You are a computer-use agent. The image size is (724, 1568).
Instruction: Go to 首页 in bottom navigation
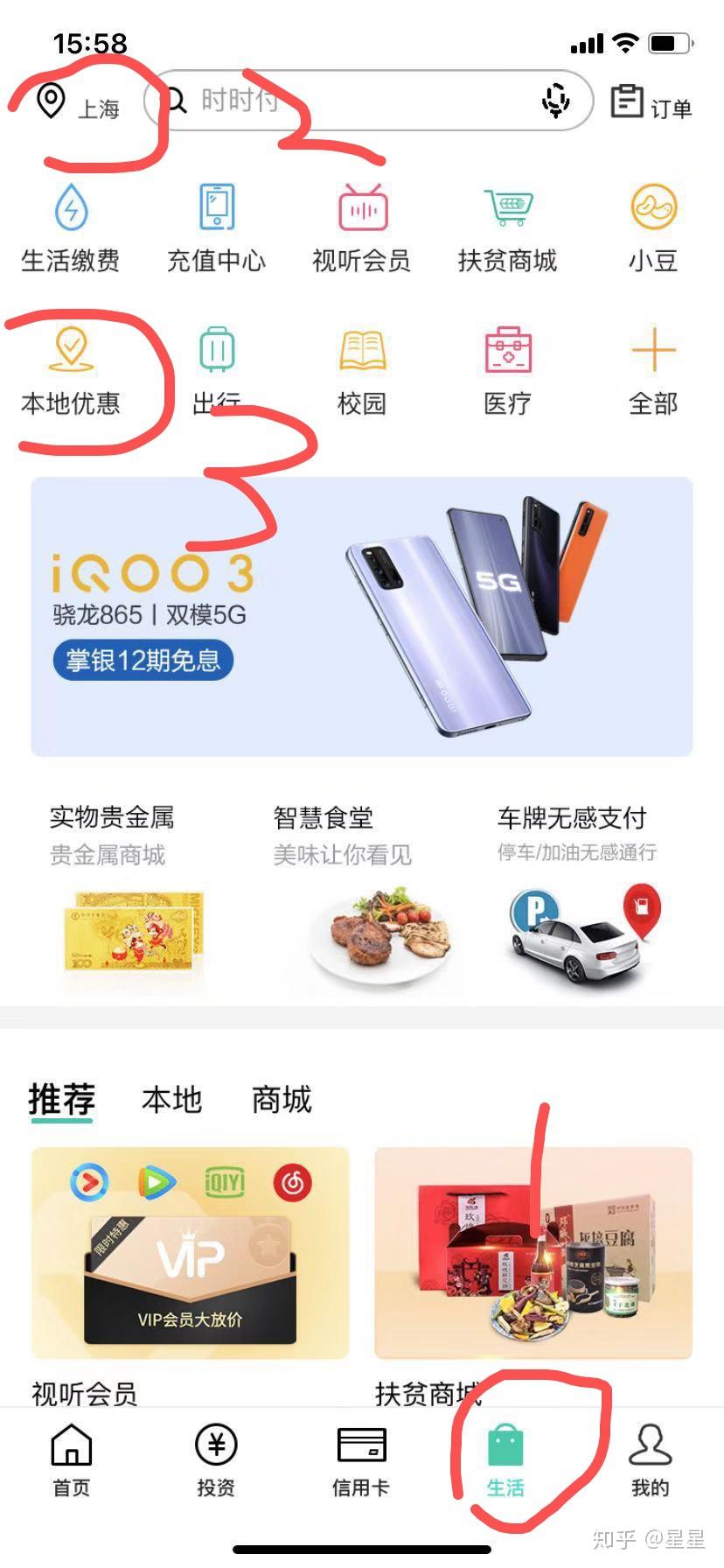point(72,1460)
